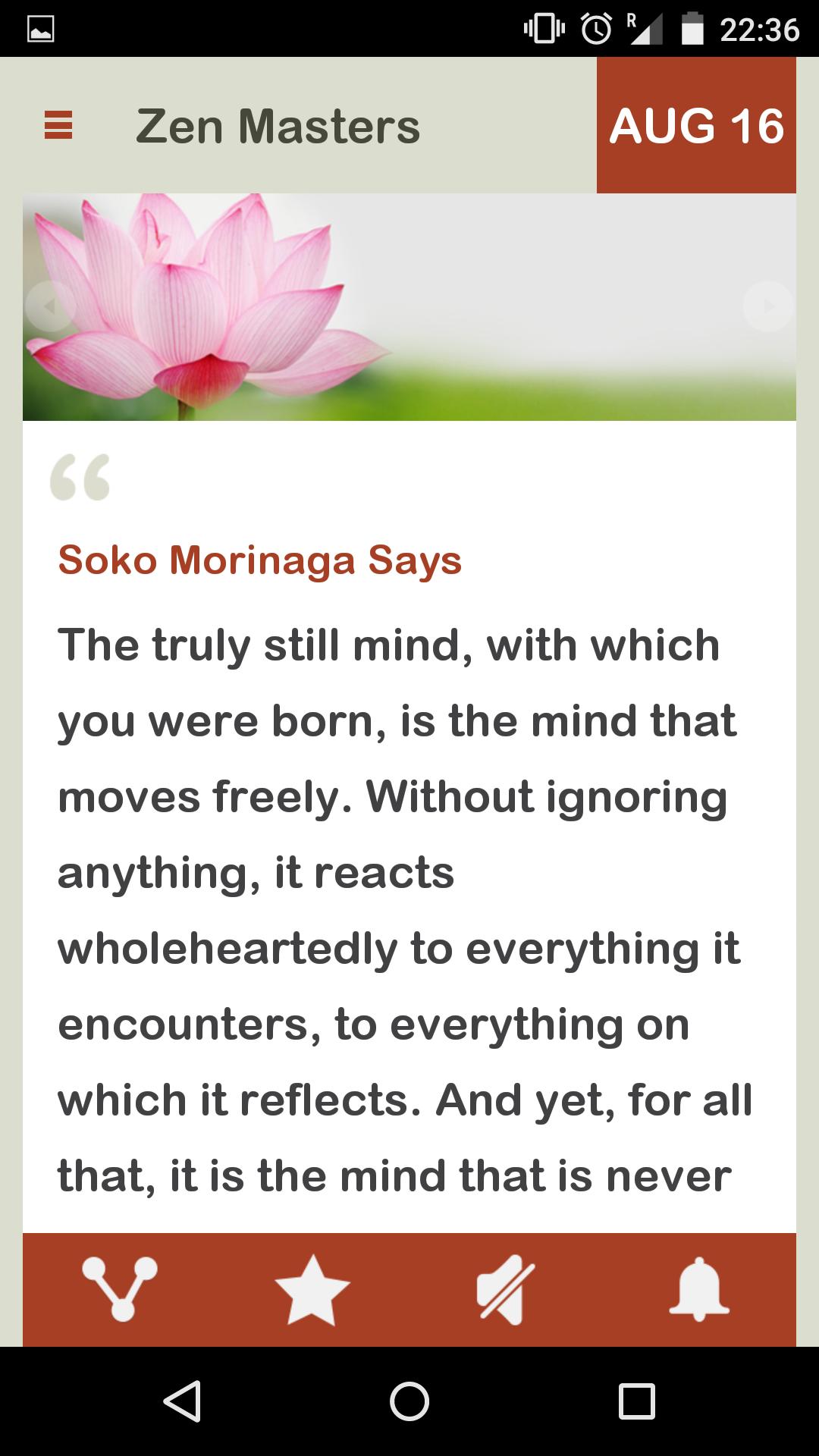Go back using the system back button
819x1456 pixels.
click(182, 1401)
